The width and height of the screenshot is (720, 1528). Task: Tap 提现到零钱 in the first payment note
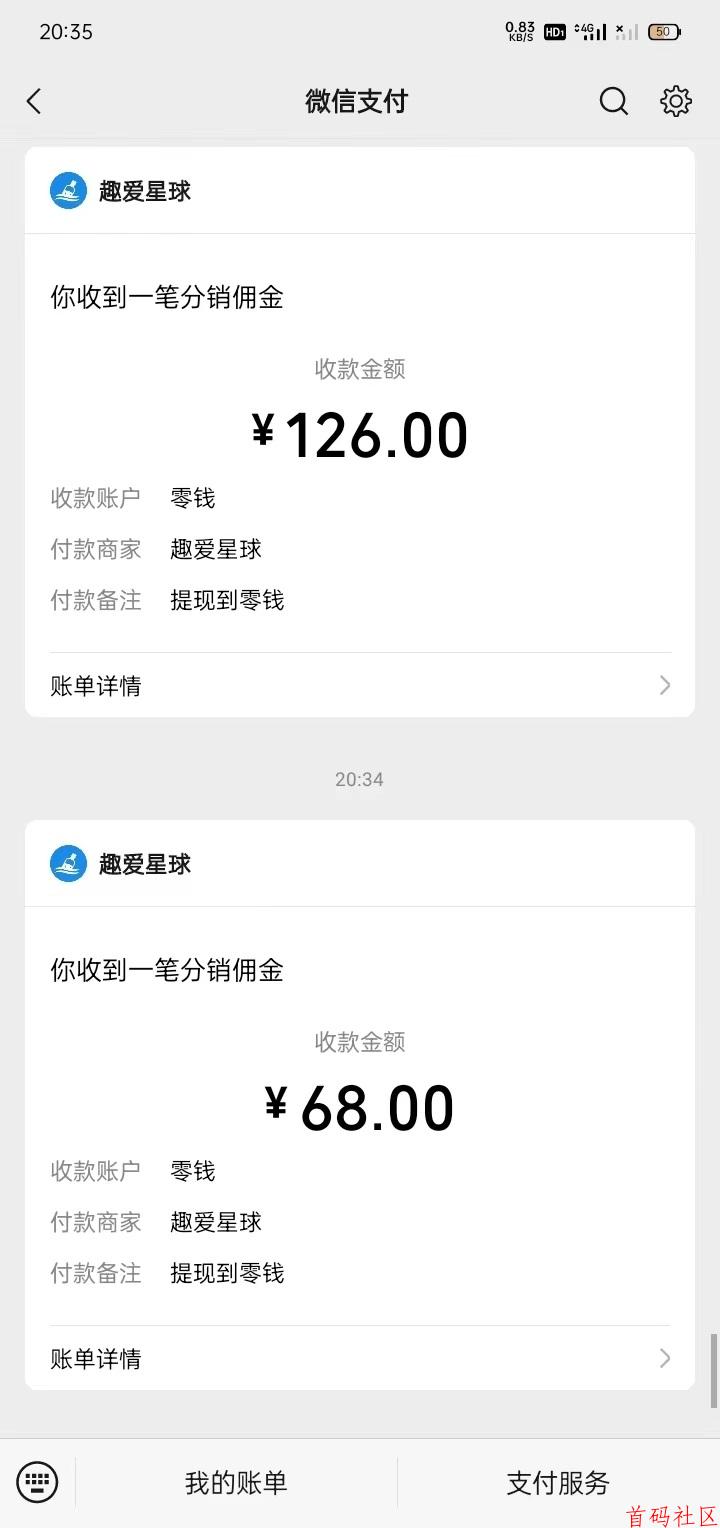pos(227,600)
